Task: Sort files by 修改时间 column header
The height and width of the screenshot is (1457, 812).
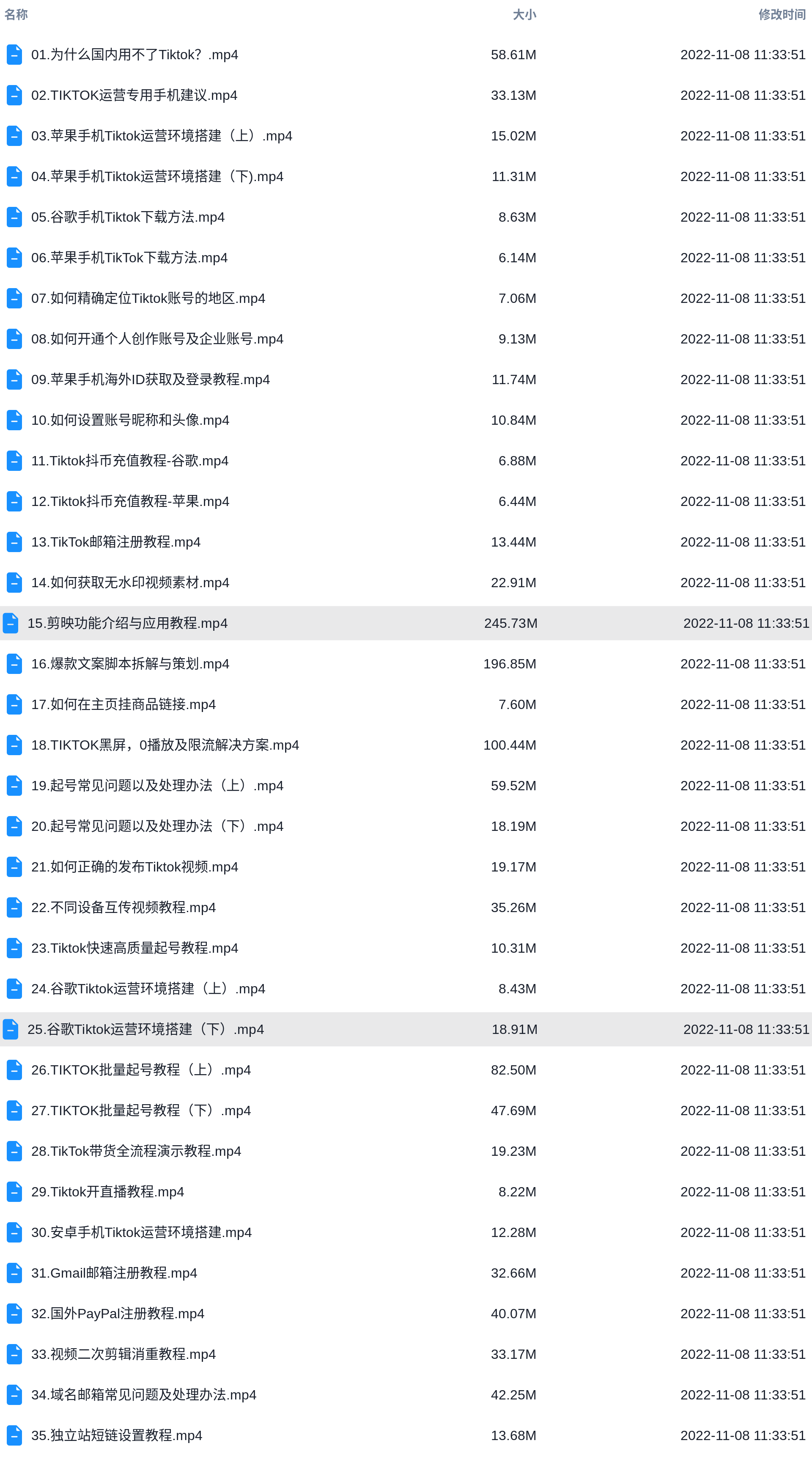Action: click(782, 15)
